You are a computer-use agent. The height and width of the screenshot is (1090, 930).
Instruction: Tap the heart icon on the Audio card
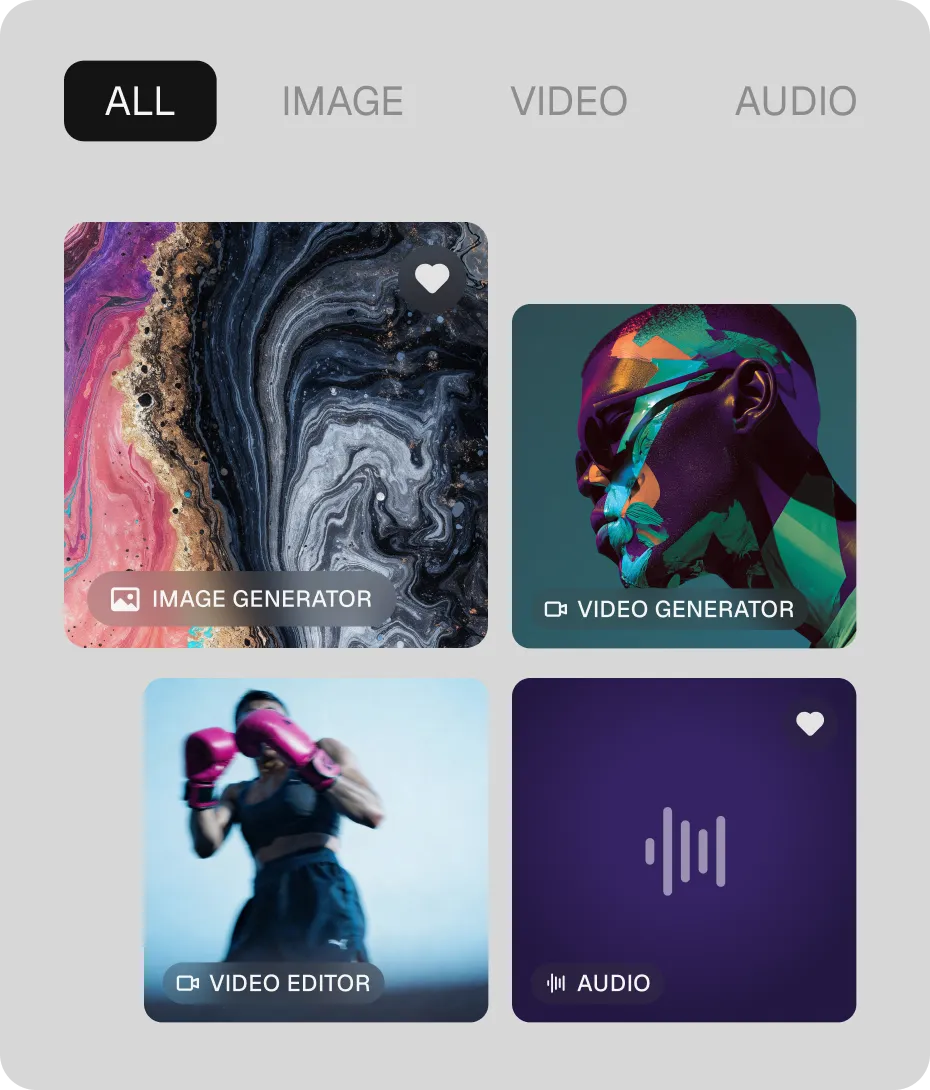point(810,724)
